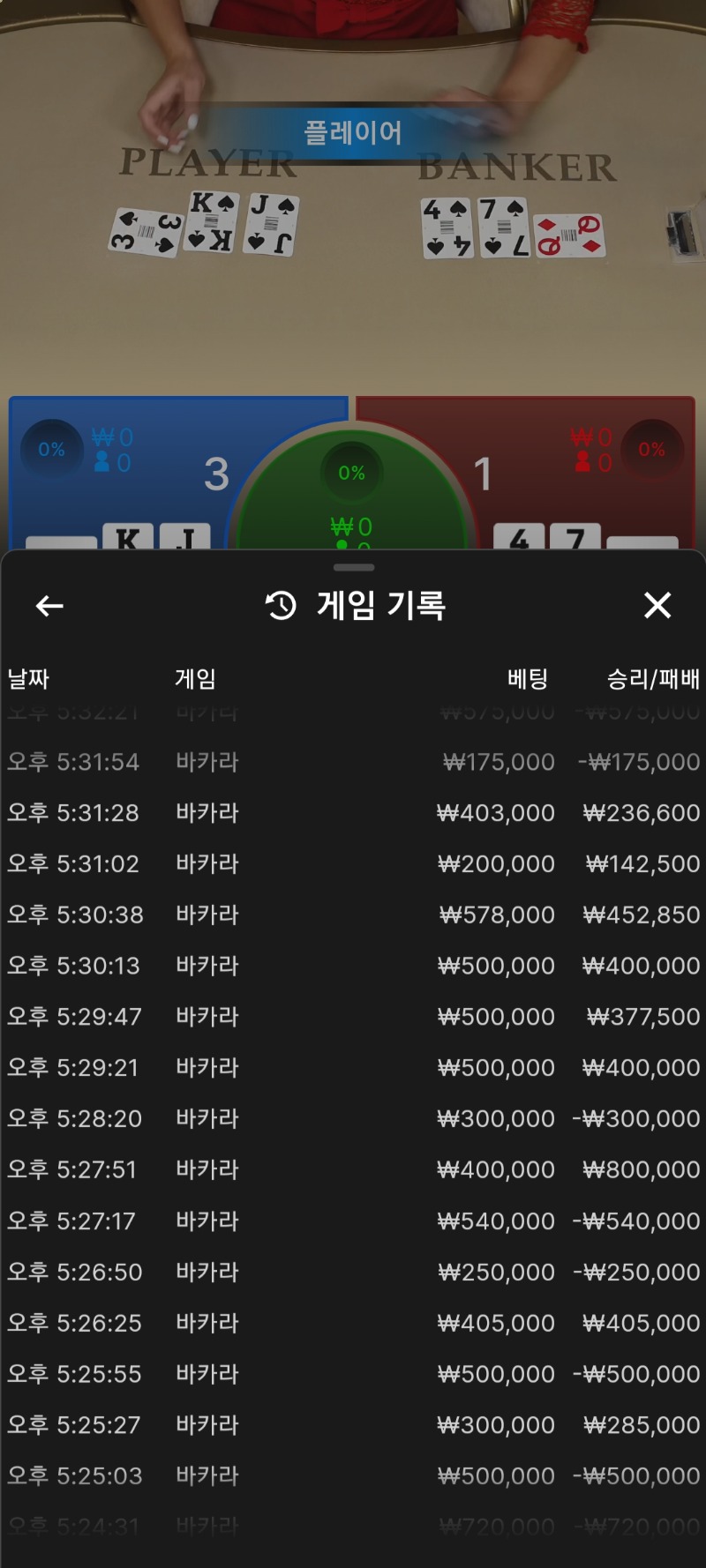Open the 오후 5:25:27 baccarat record
Screen dimensions: 706x1568
point(353,1425)
